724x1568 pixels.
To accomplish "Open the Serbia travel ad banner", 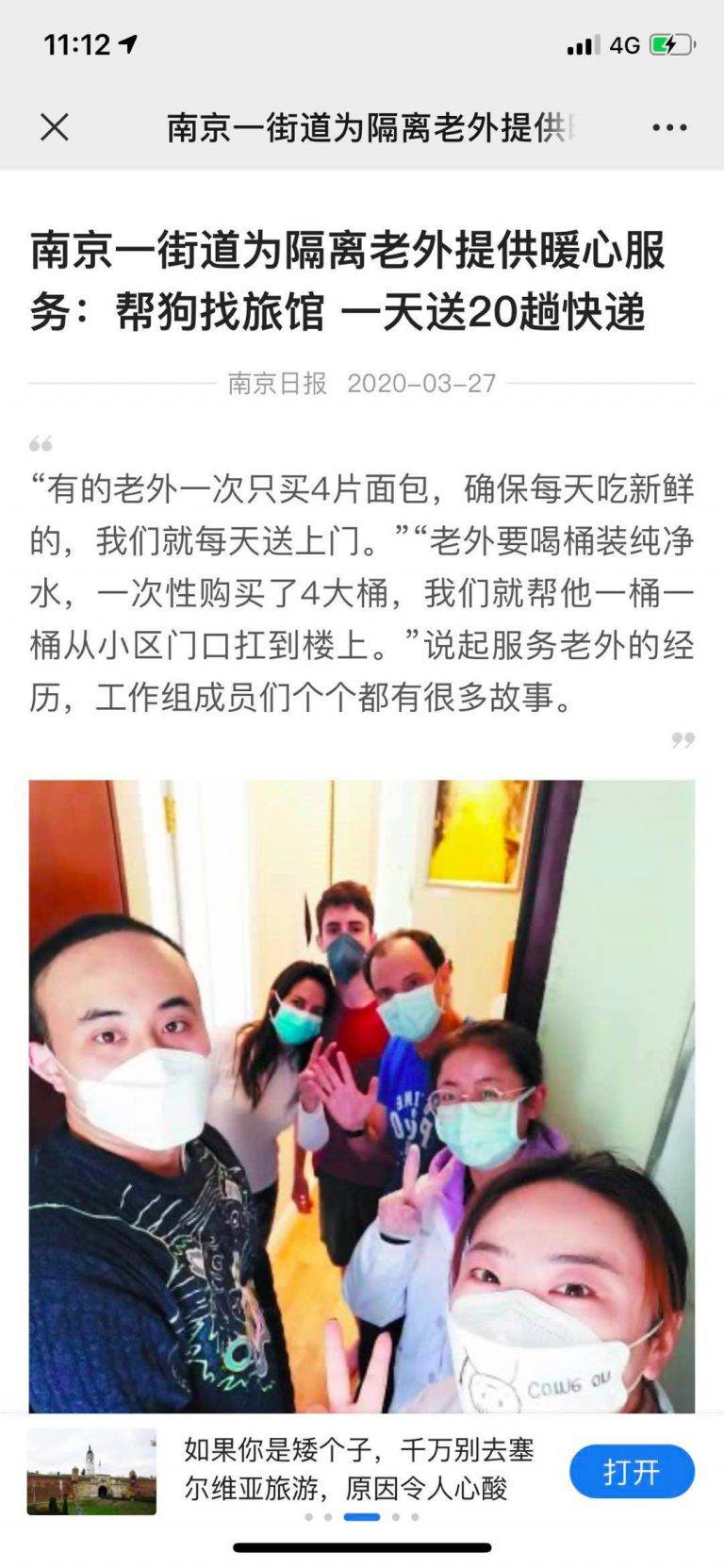I will pos(358,1469).
